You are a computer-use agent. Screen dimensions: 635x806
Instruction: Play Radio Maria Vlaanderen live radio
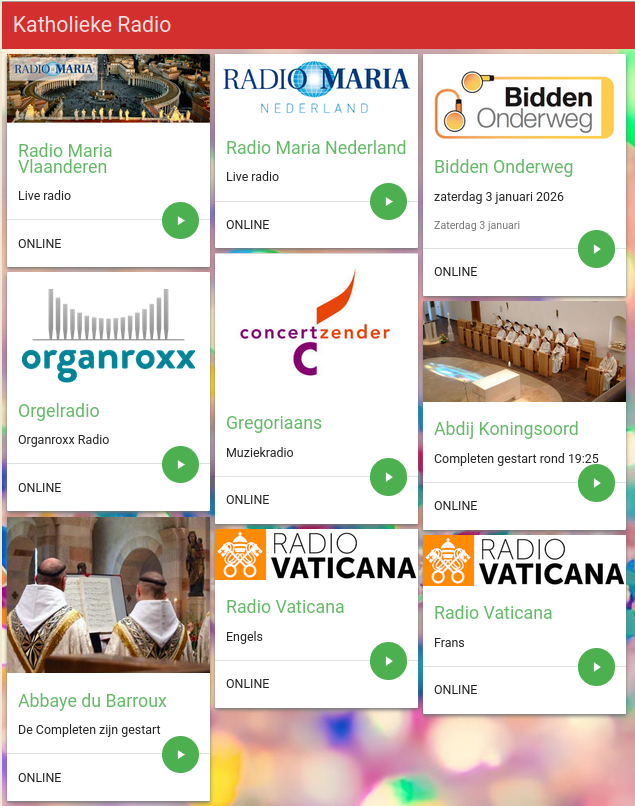[180, 220]
